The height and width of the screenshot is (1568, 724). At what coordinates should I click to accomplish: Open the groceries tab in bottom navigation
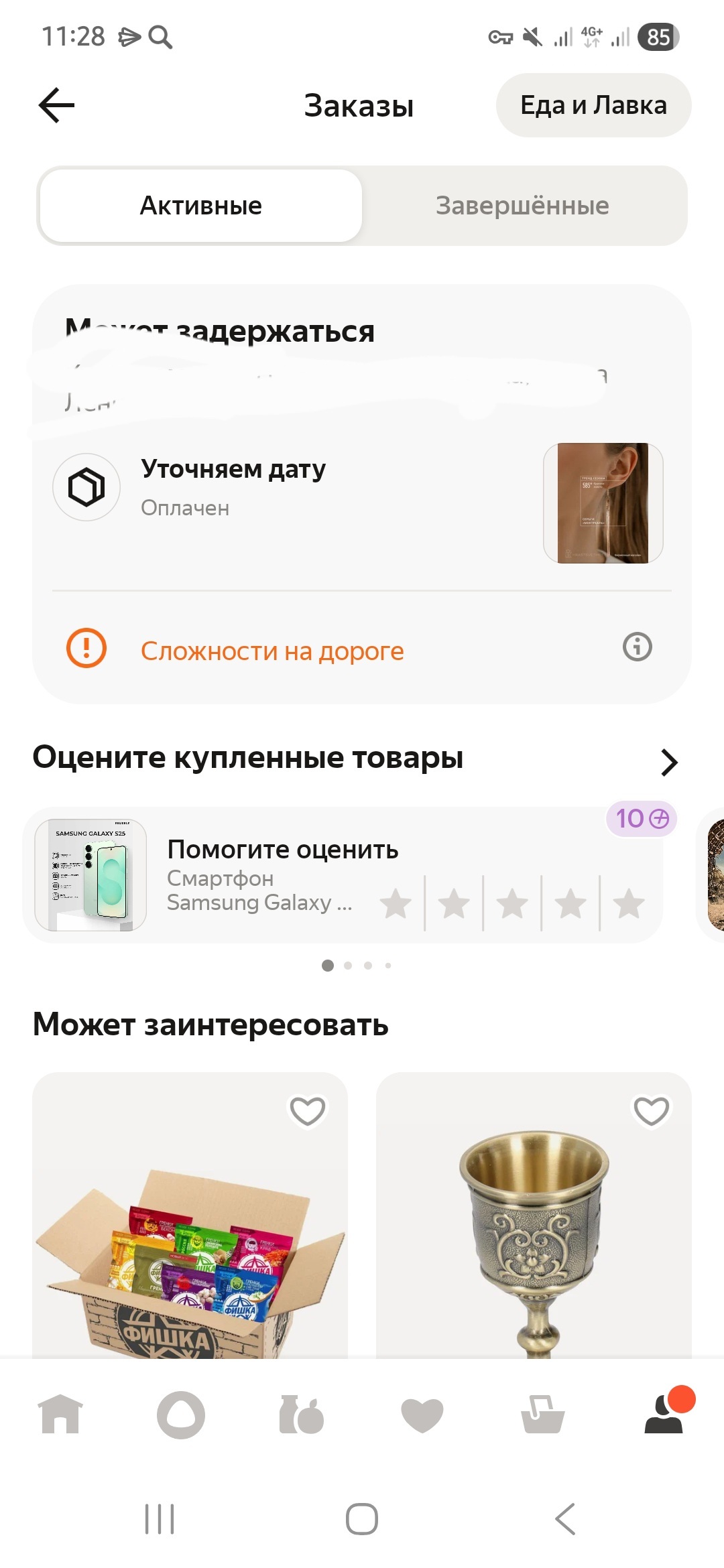pos(302,1414)
